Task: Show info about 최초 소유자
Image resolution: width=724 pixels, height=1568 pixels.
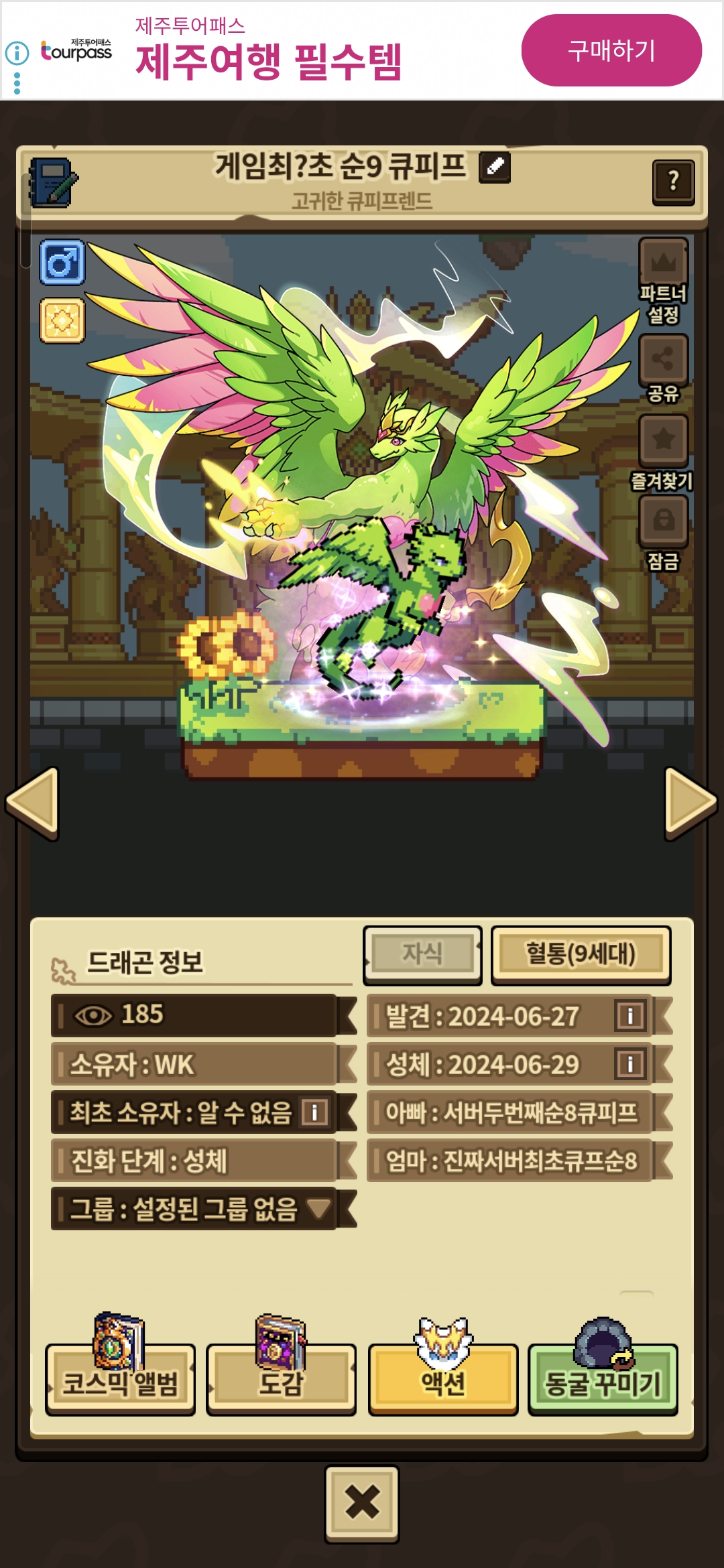Action: 314,1113
